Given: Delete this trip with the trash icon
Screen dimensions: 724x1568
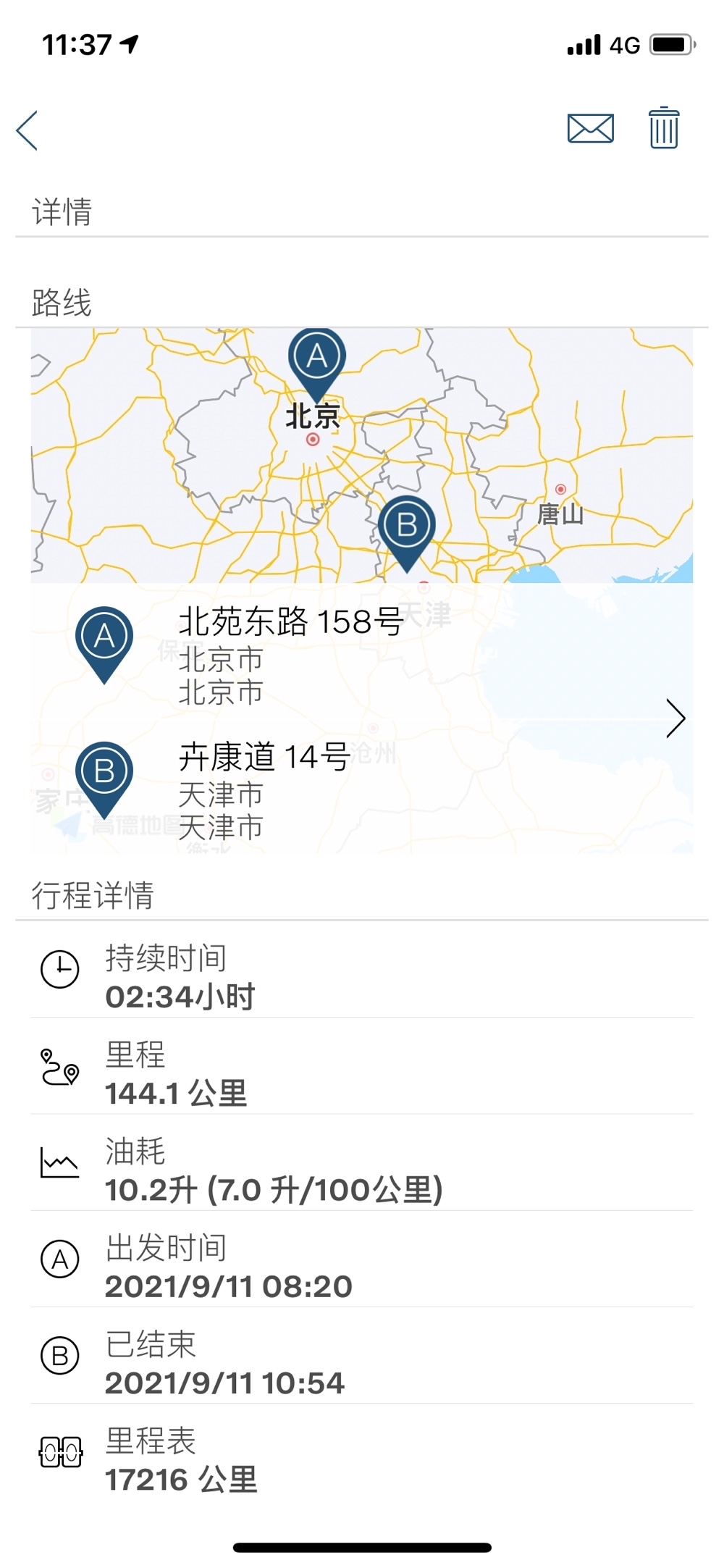Looking at the screenshot, I should (x=663, y=128).
